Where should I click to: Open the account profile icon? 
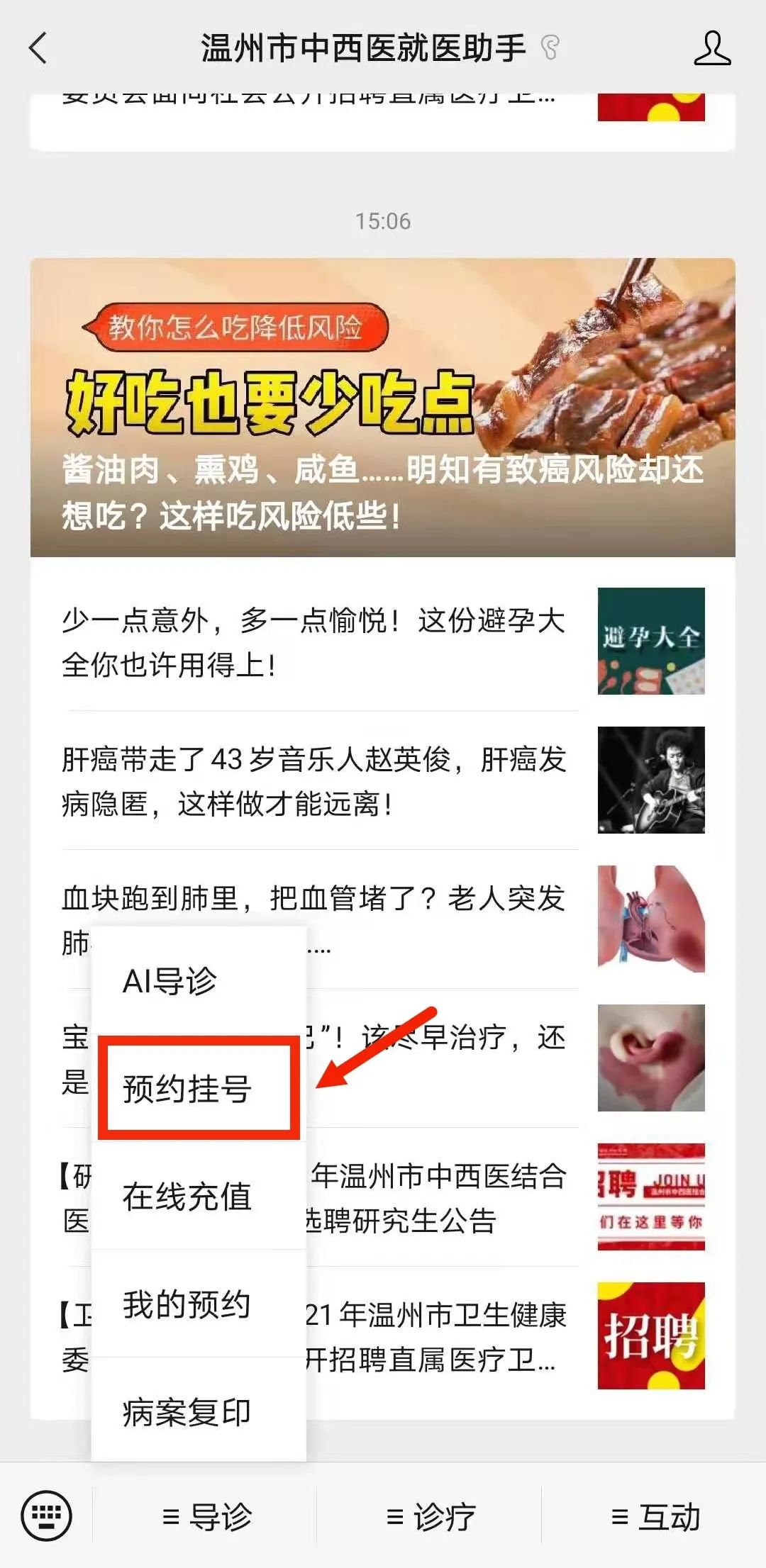coord(711,48)
